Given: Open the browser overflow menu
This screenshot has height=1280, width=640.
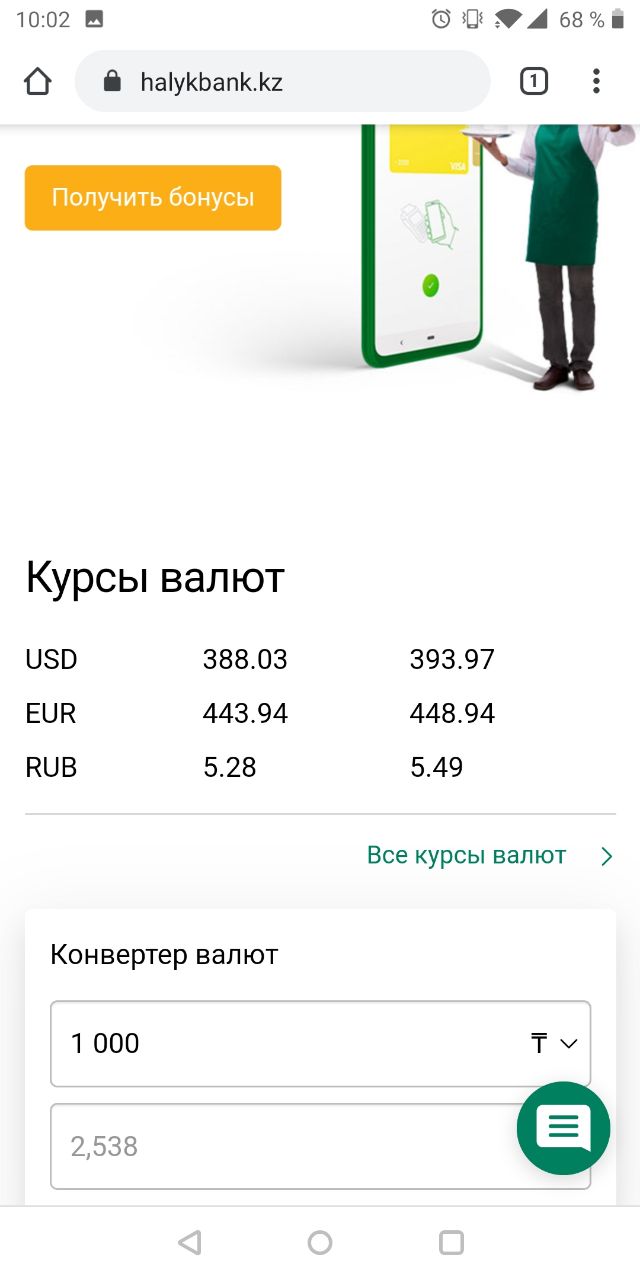Looking at the screenshot, I should click(596, 81).
